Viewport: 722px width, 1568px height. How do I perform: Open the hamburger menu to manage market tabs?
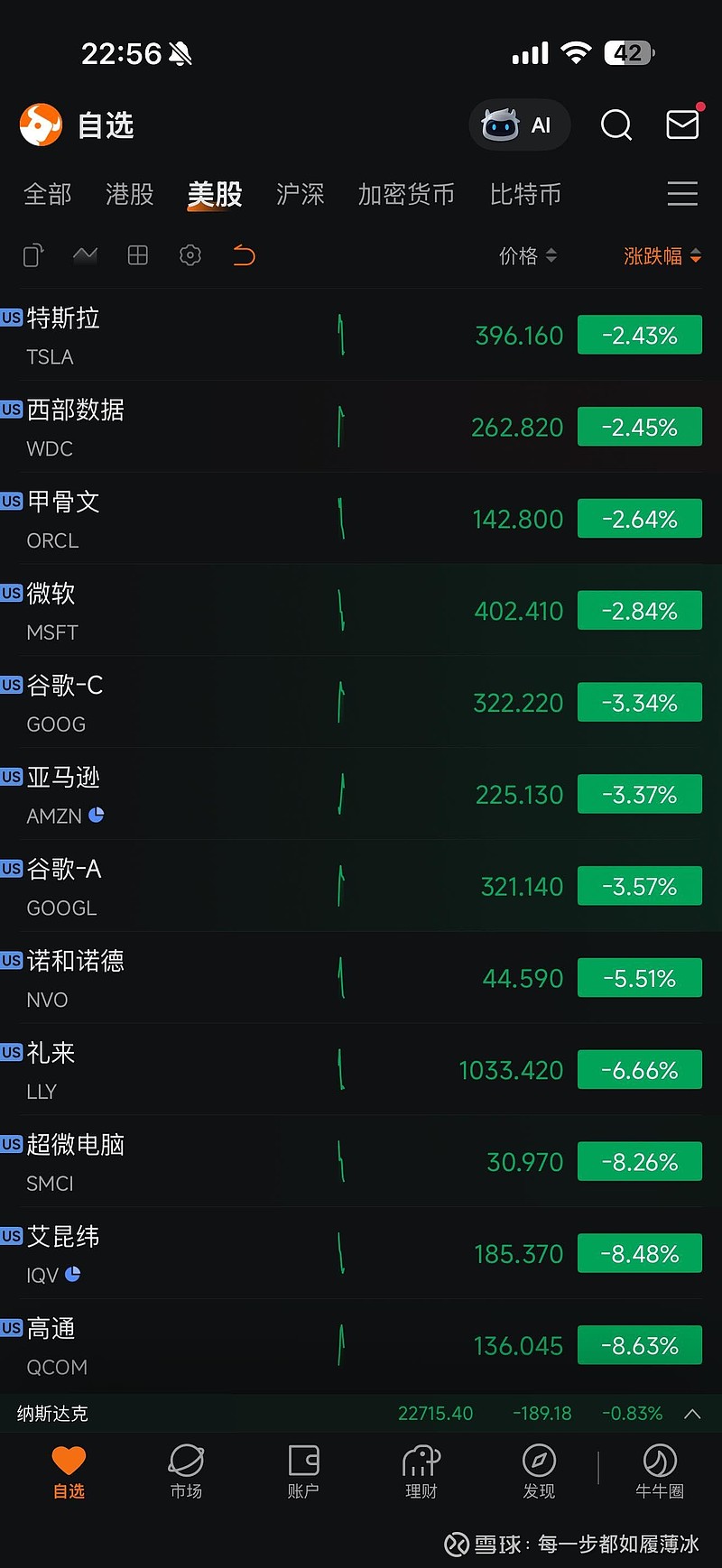coord(682,194)
